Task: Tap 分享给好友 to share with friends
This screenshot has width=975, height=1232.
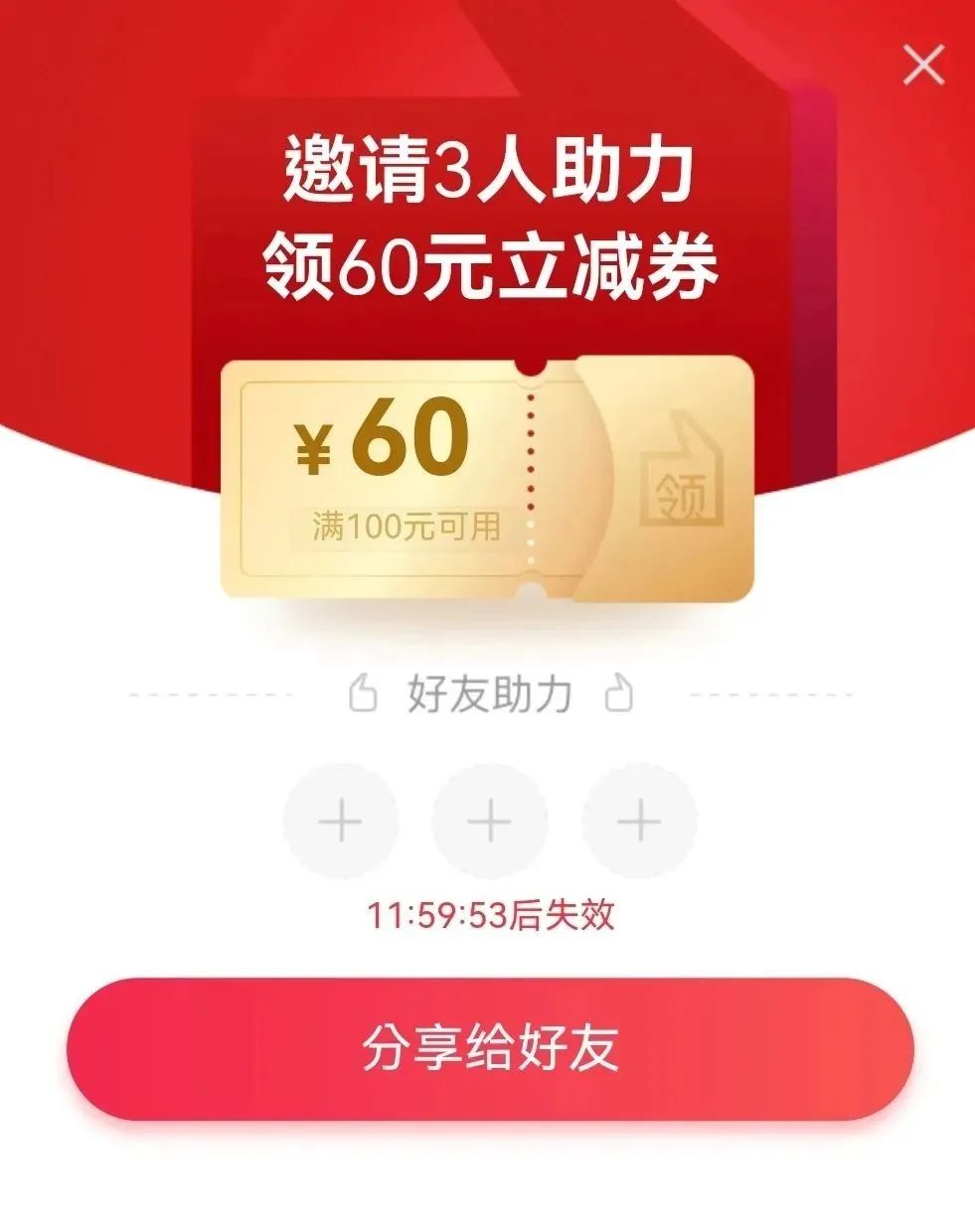Action: point(489,1048)
